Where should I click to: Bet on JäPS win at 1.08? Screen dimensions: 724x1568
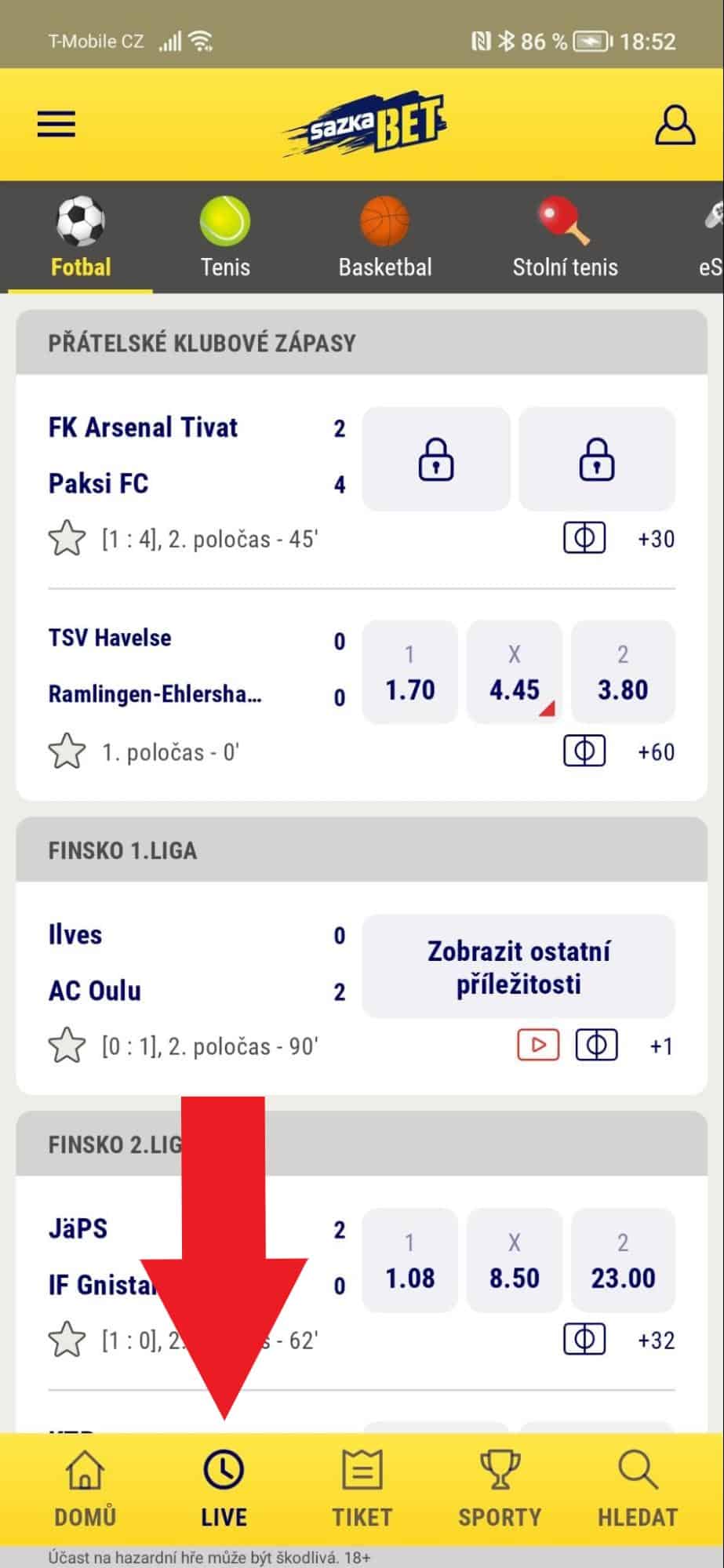pyautogui.click(x=409, y=1261)
